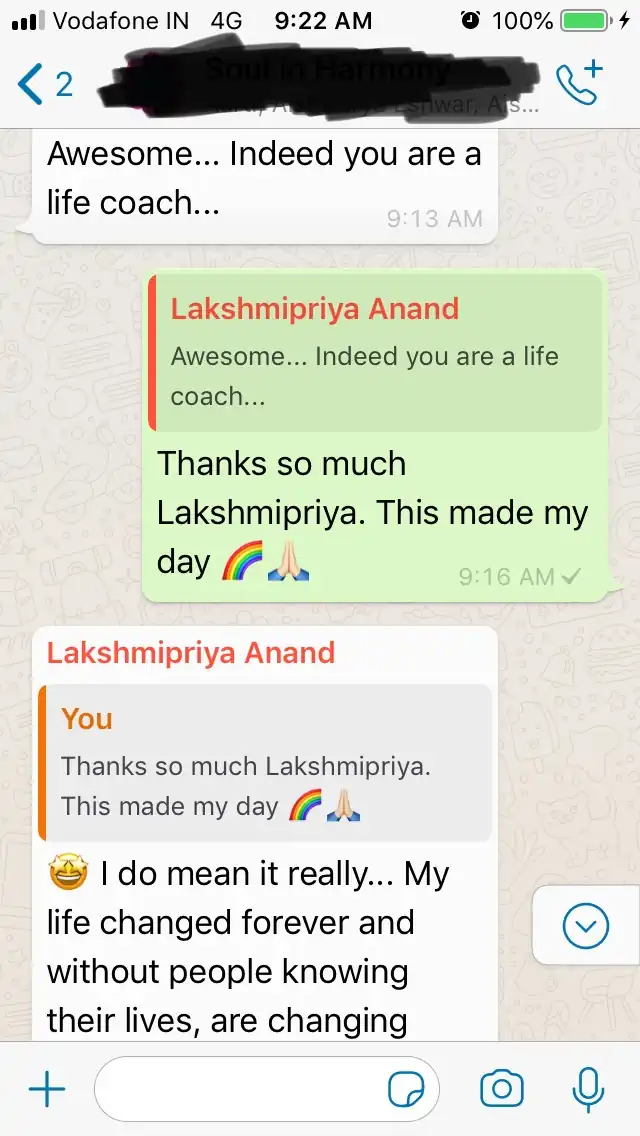This screenshot has width=640, height=1136.
Task: Jump to quoted message 'Awesome... Indeed you are'
Action: point(375,352)
